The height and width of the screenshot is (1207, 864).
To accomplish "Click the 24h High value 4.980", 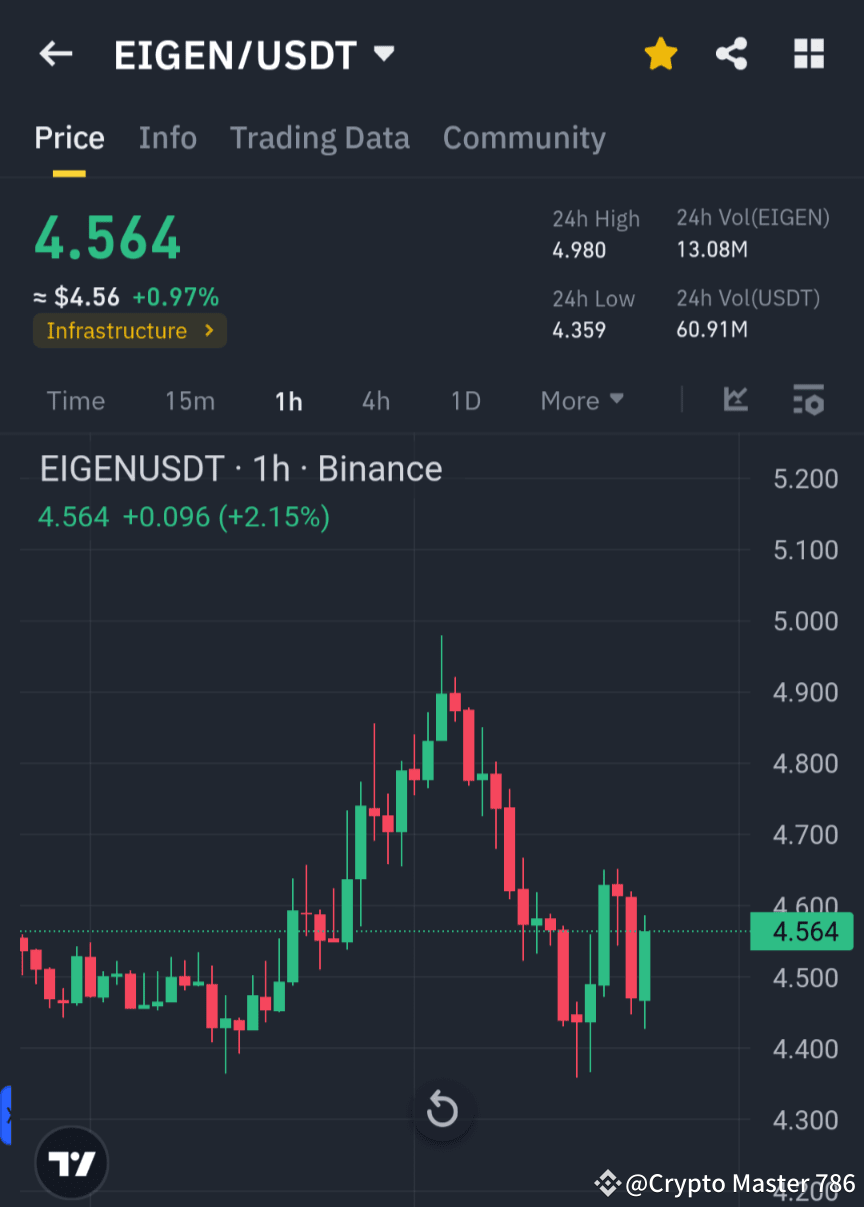I will 578,251.
